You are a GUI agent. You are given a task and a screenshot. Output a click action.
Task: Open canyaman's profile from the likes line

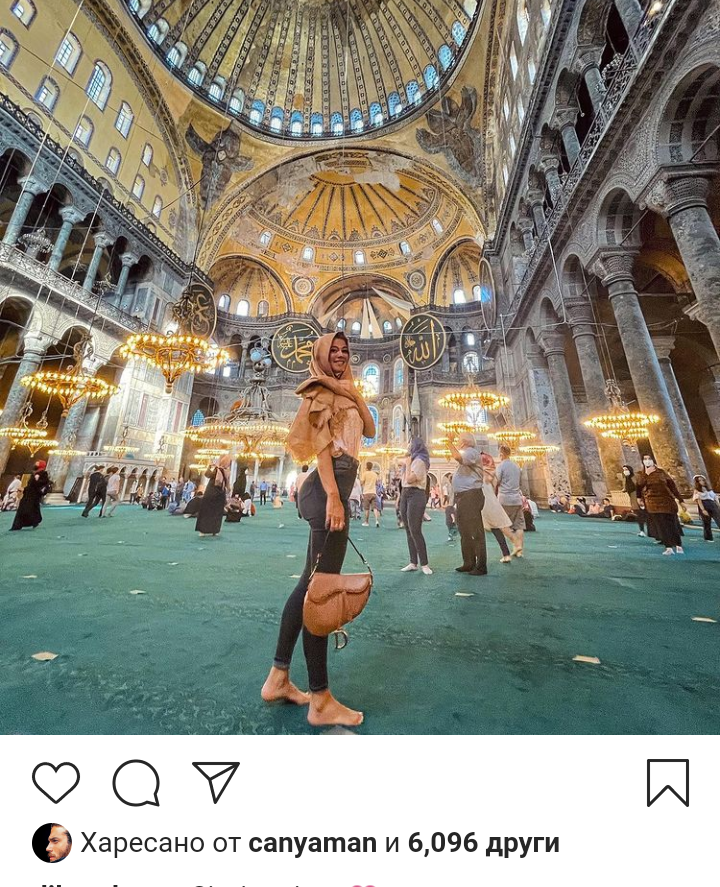point(313,843)
